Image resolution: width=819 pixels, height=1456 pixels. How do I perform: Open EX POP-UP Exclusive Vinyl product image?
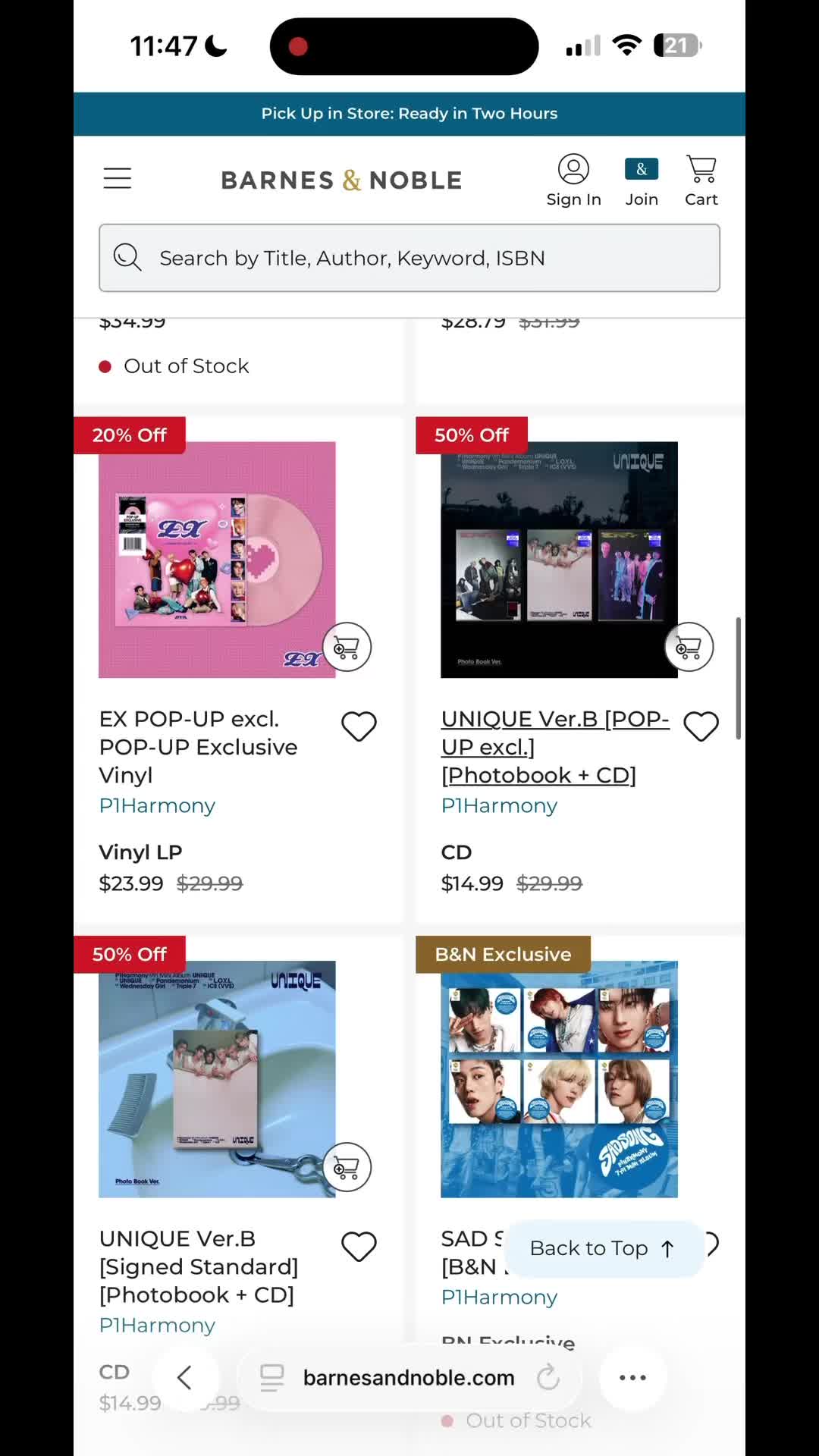tap(217, 560)
